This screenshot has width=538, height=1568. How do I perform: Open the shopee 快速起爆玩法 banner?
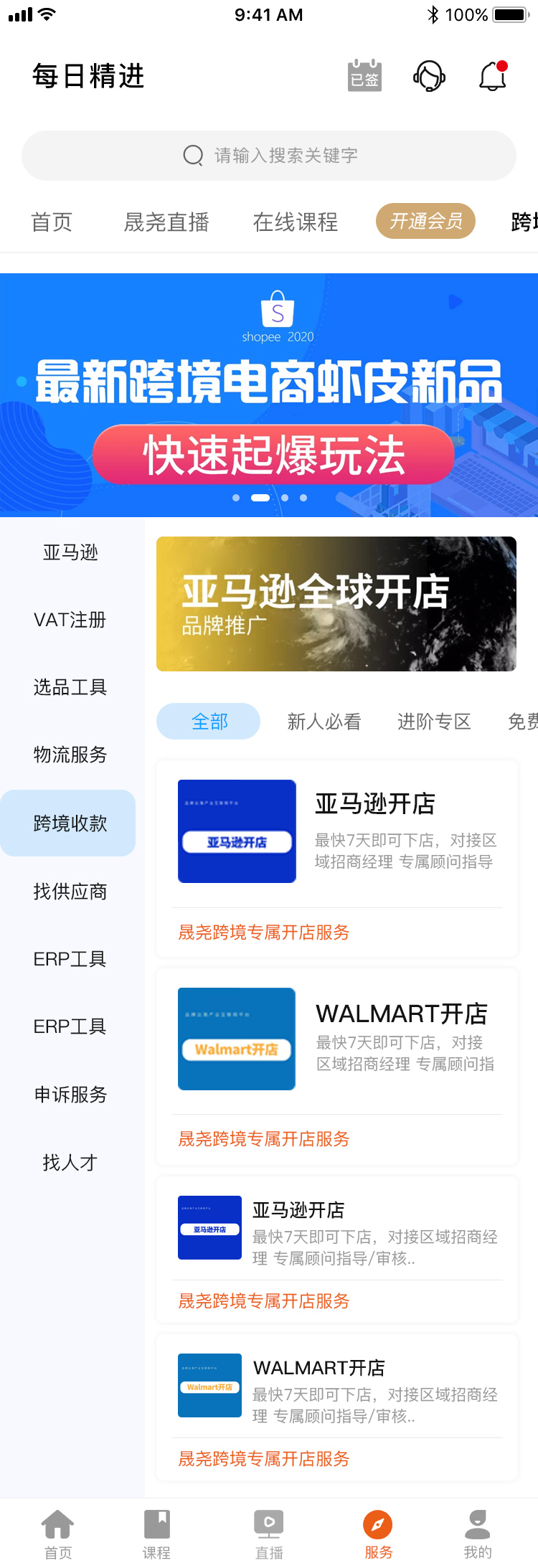click(269, 395)
